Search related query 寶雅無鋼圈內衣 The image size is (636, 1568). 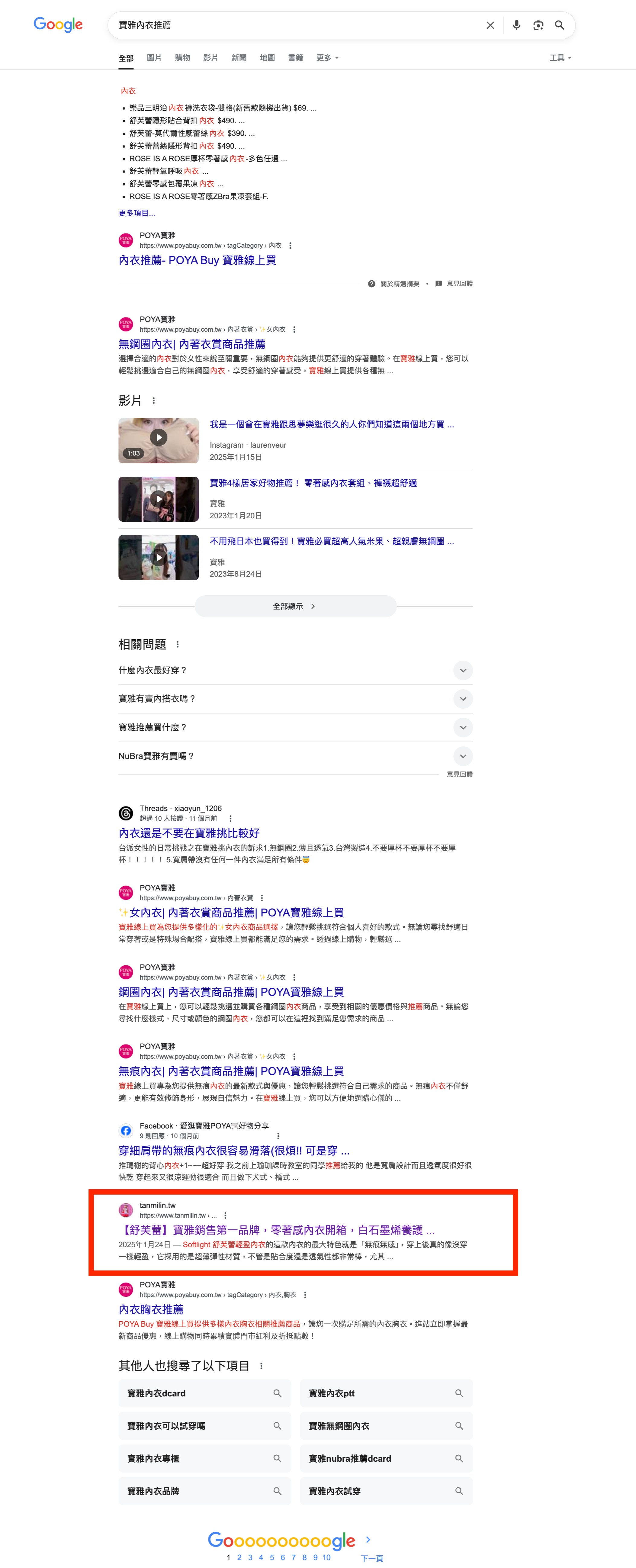(386, 1426)
